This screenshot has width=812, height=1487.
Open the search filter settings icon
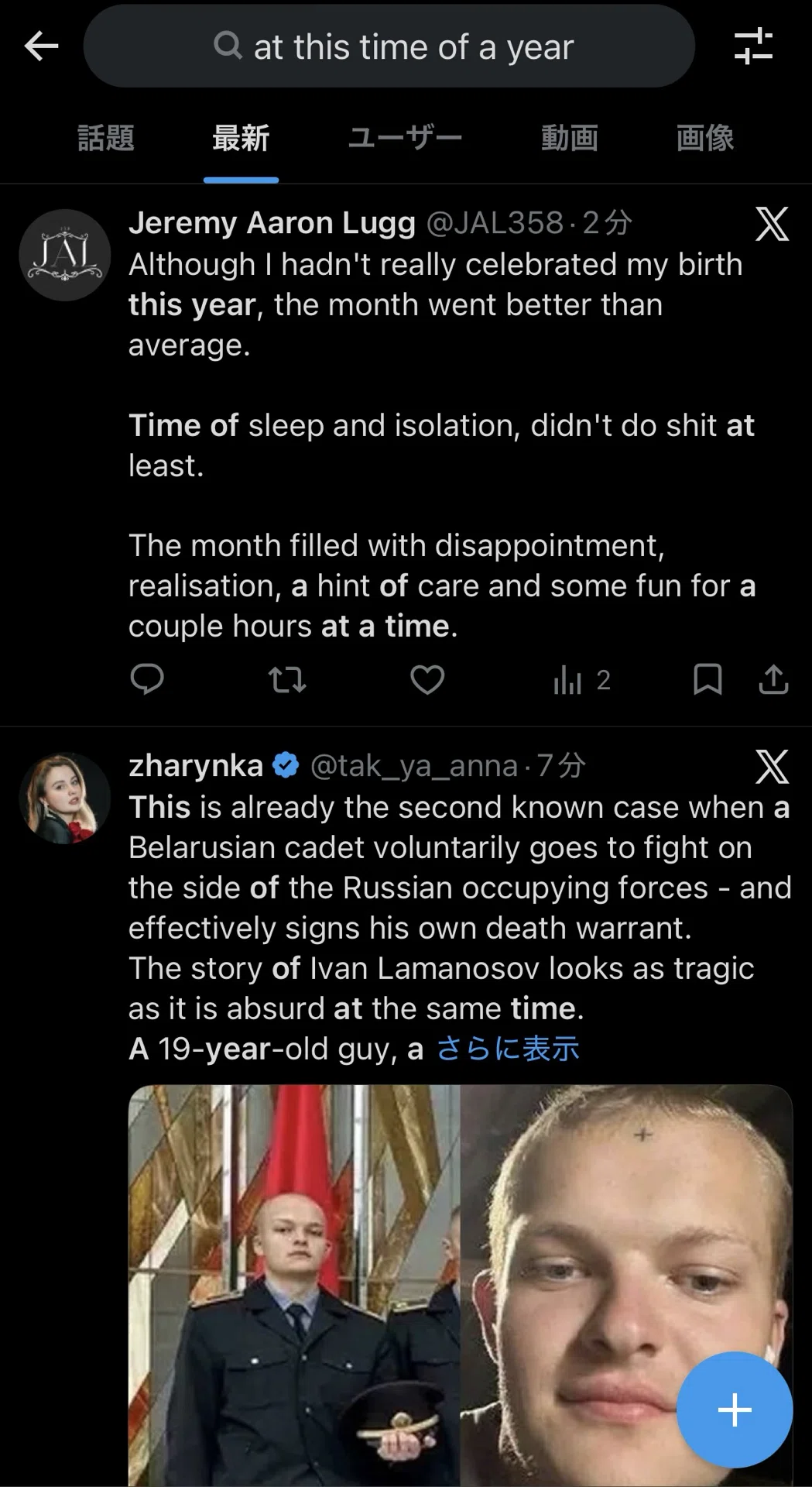pyautogui.click(x=753, y=46)
